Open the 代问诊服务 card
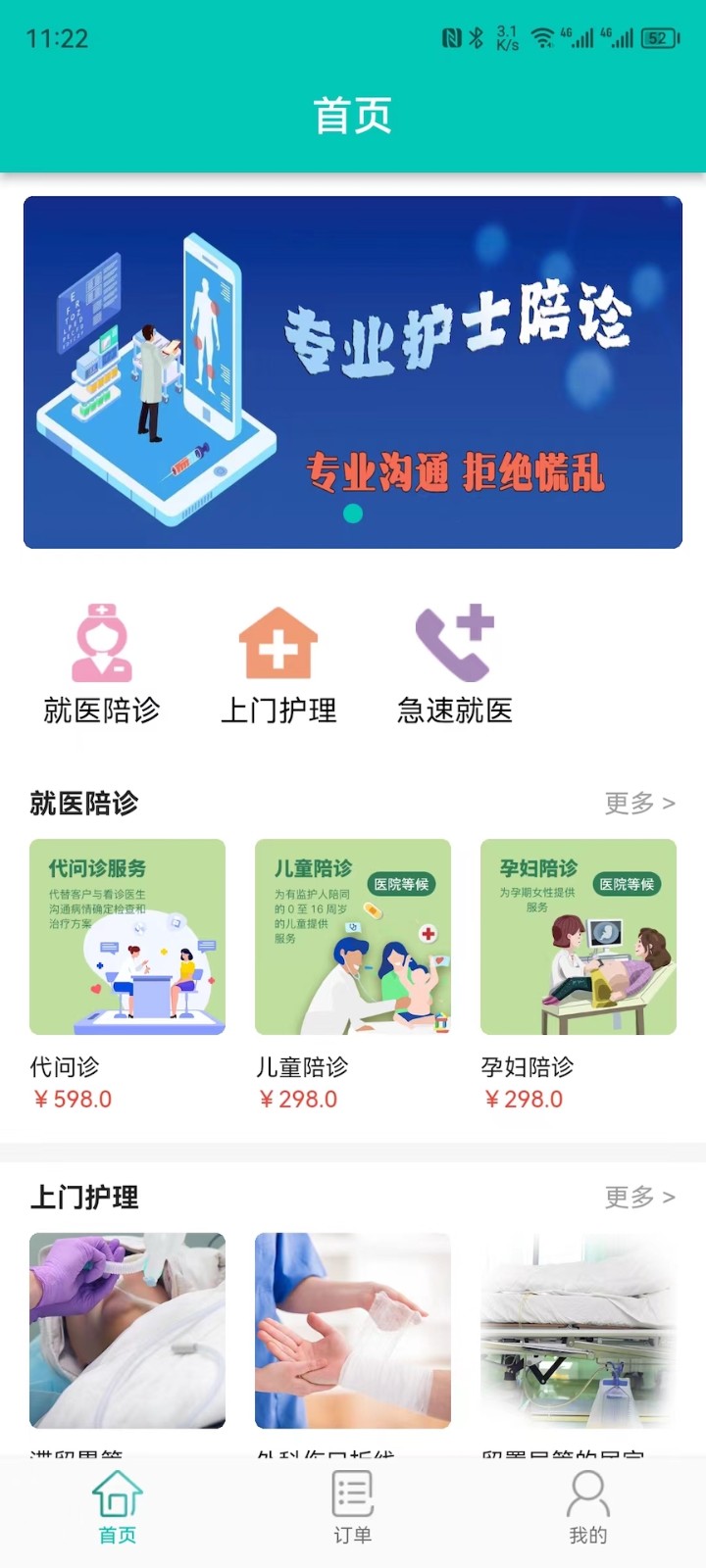706x1568 pixels. pyautogui.click(x=126, y=936)
